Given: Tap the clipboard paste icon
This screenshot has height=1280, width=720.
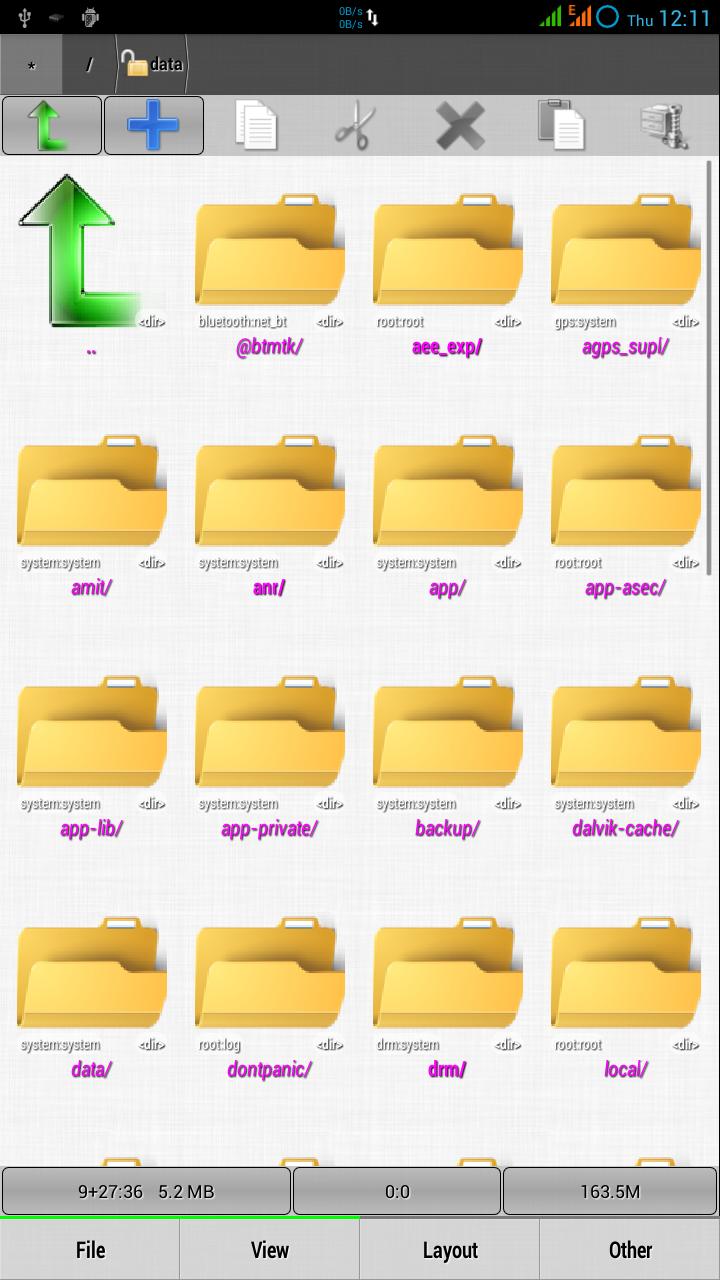Looking at the screenshot, I should click(x=561, y=126).
